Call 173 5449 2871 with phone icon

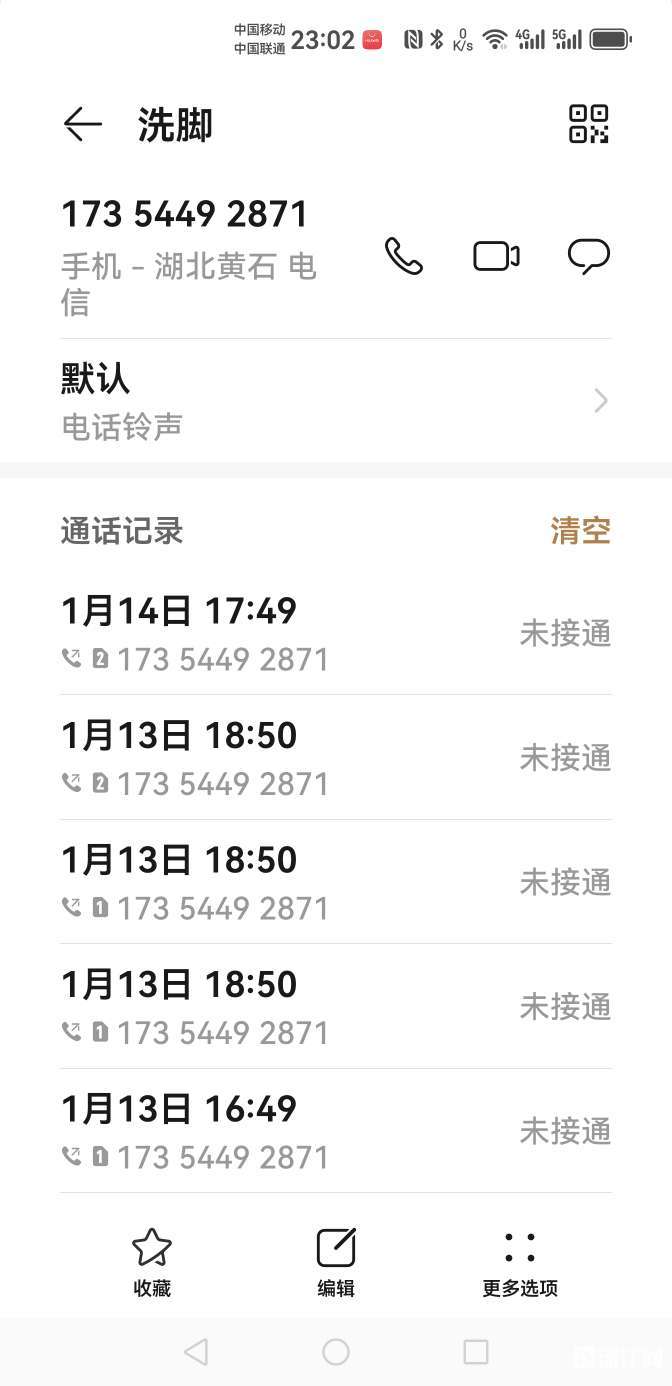(404, 257)
